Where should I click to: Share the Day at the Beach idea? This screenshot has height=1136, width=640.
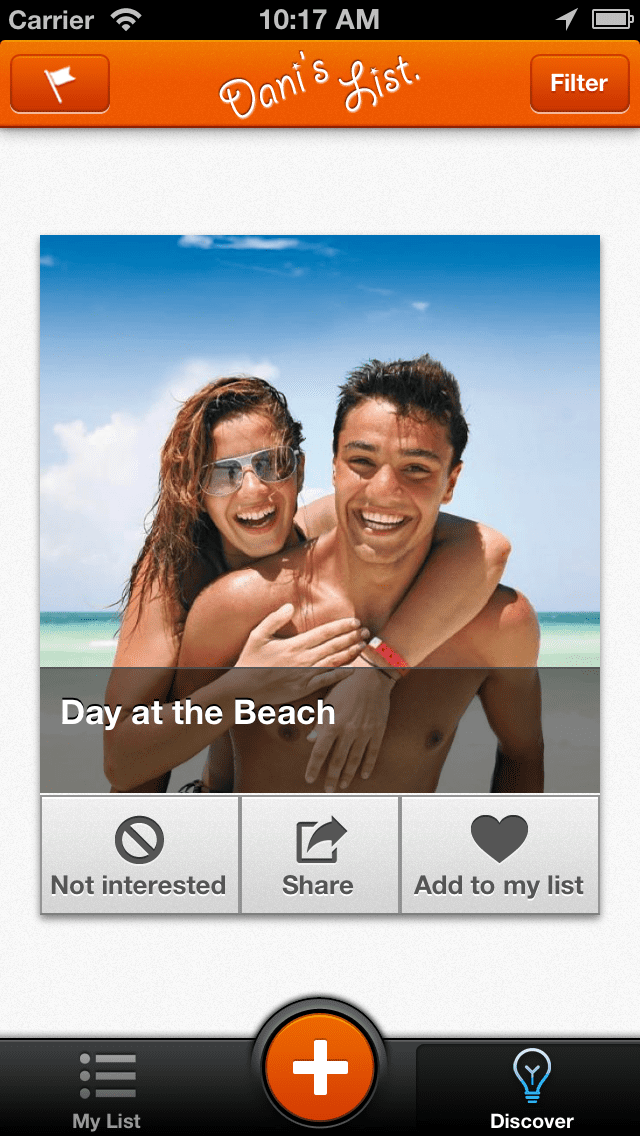click(x=319, y=856)
